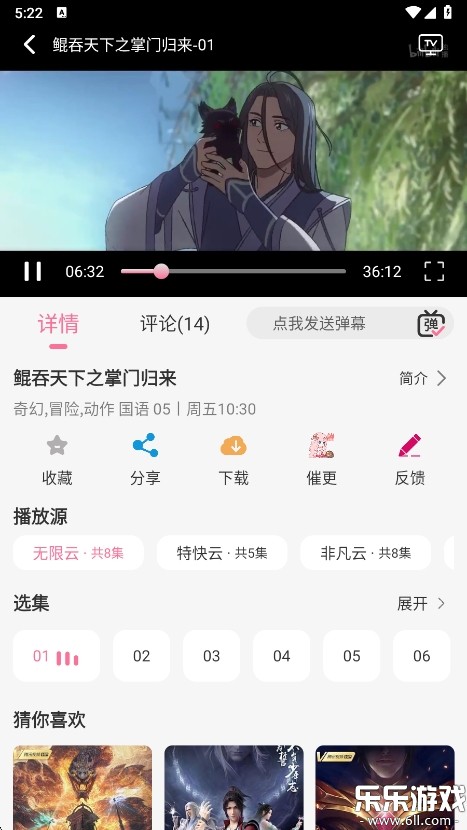Select the 非凡云 playback source
Image resolution: width=467 pixels, height=830 pixels.
click(365, 553)
